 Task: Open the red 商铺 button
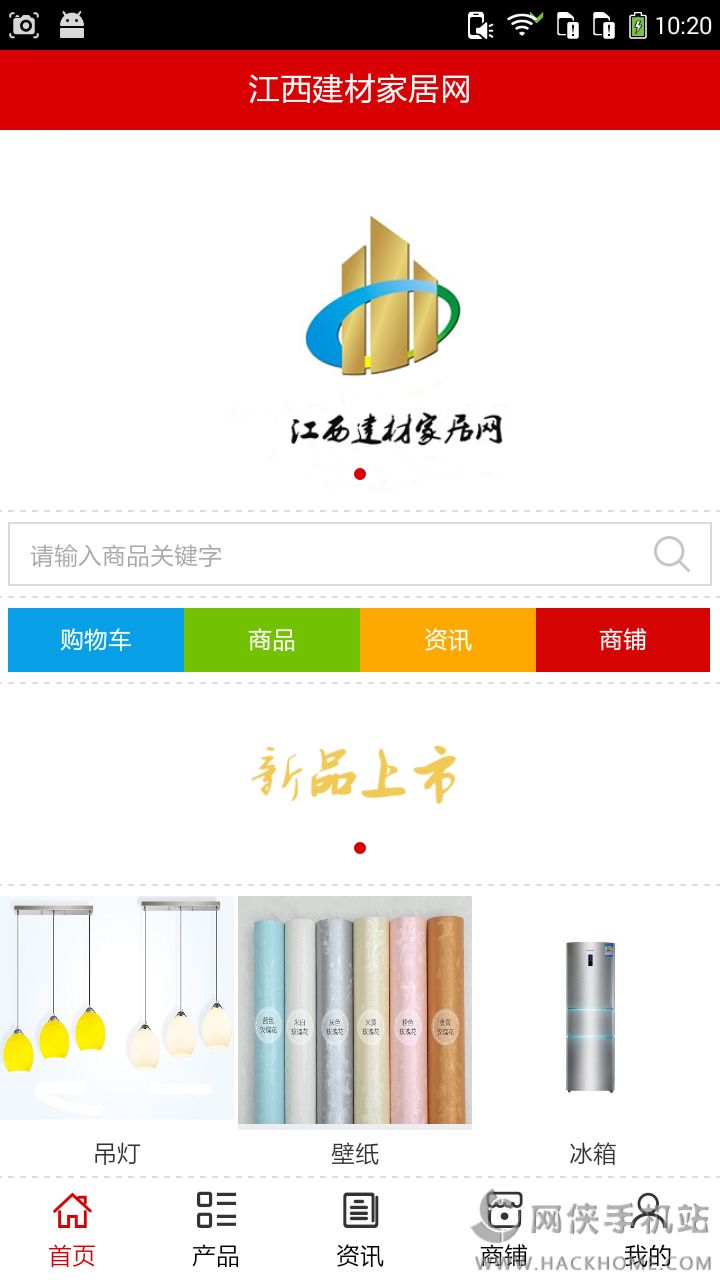623,640
